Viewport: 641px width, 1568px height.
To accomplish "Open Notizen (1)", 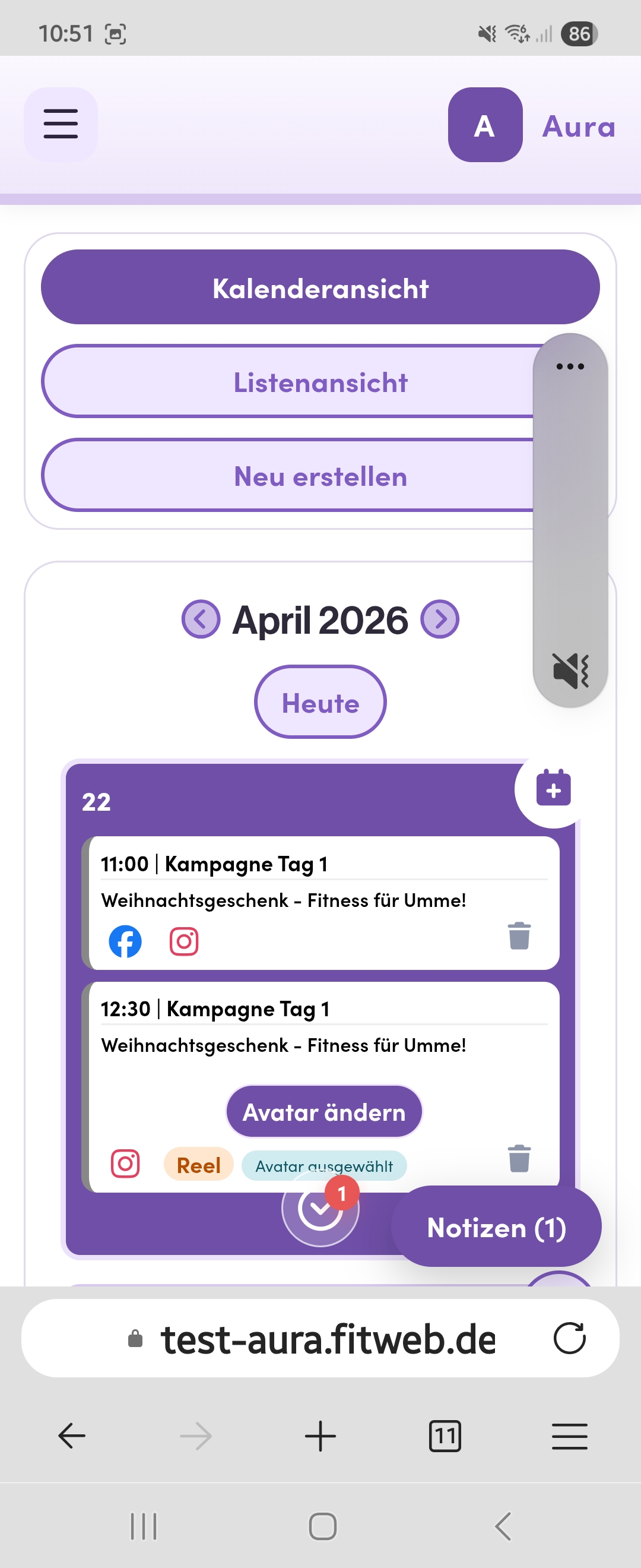I will click(x=496, y=1227).
